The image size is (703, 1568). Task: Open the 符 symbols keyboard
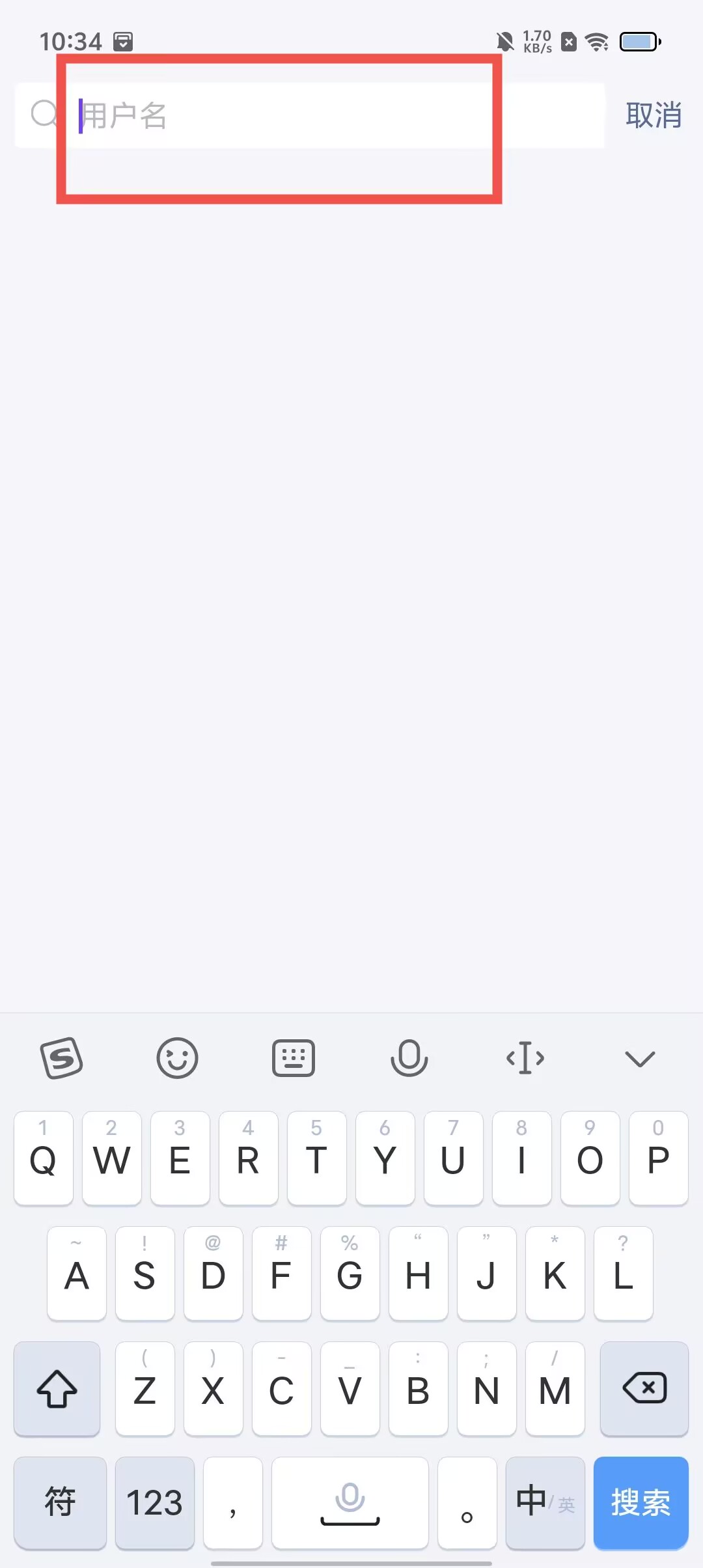60,1503
